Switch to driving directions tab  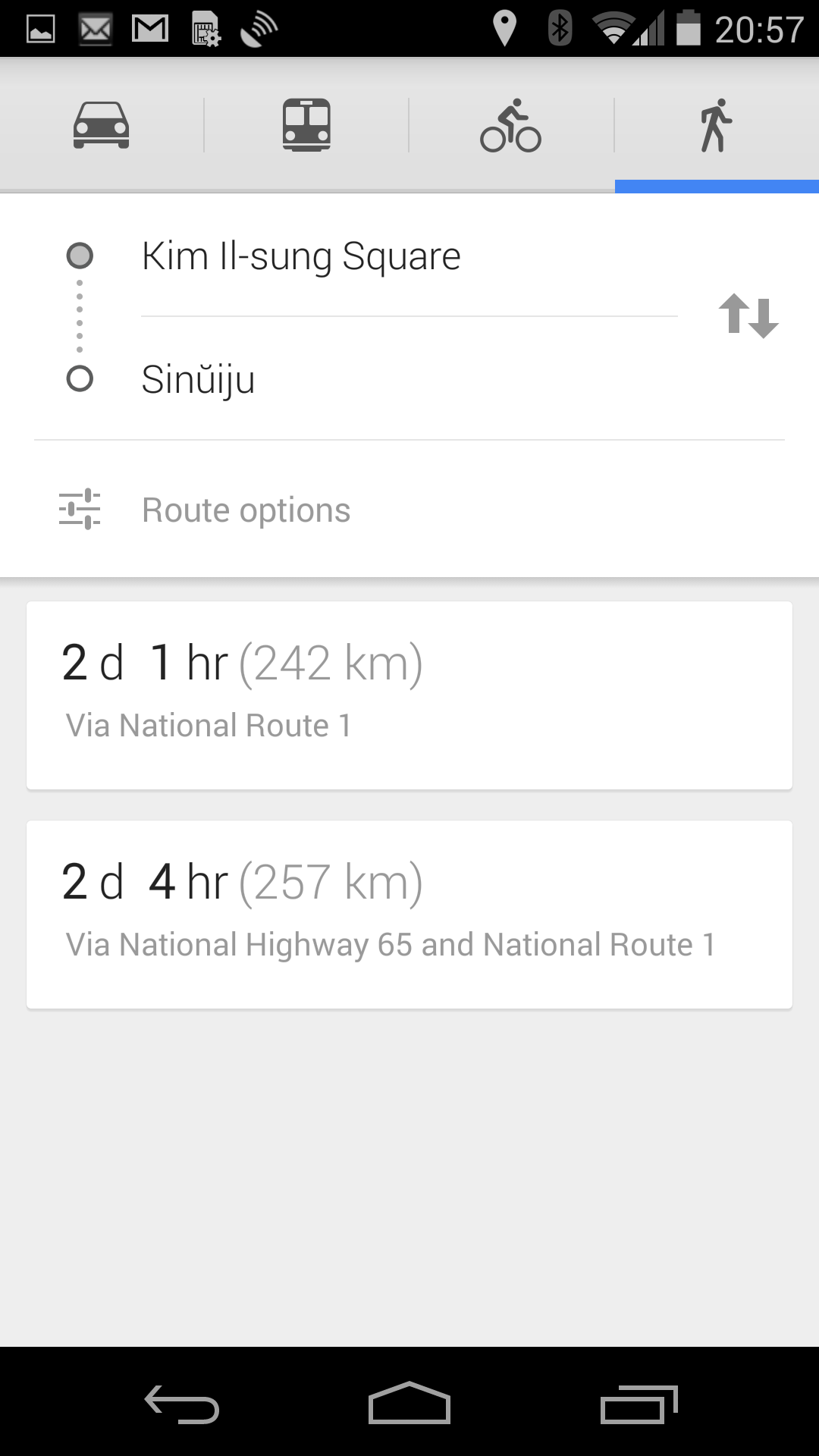(102, 125)
